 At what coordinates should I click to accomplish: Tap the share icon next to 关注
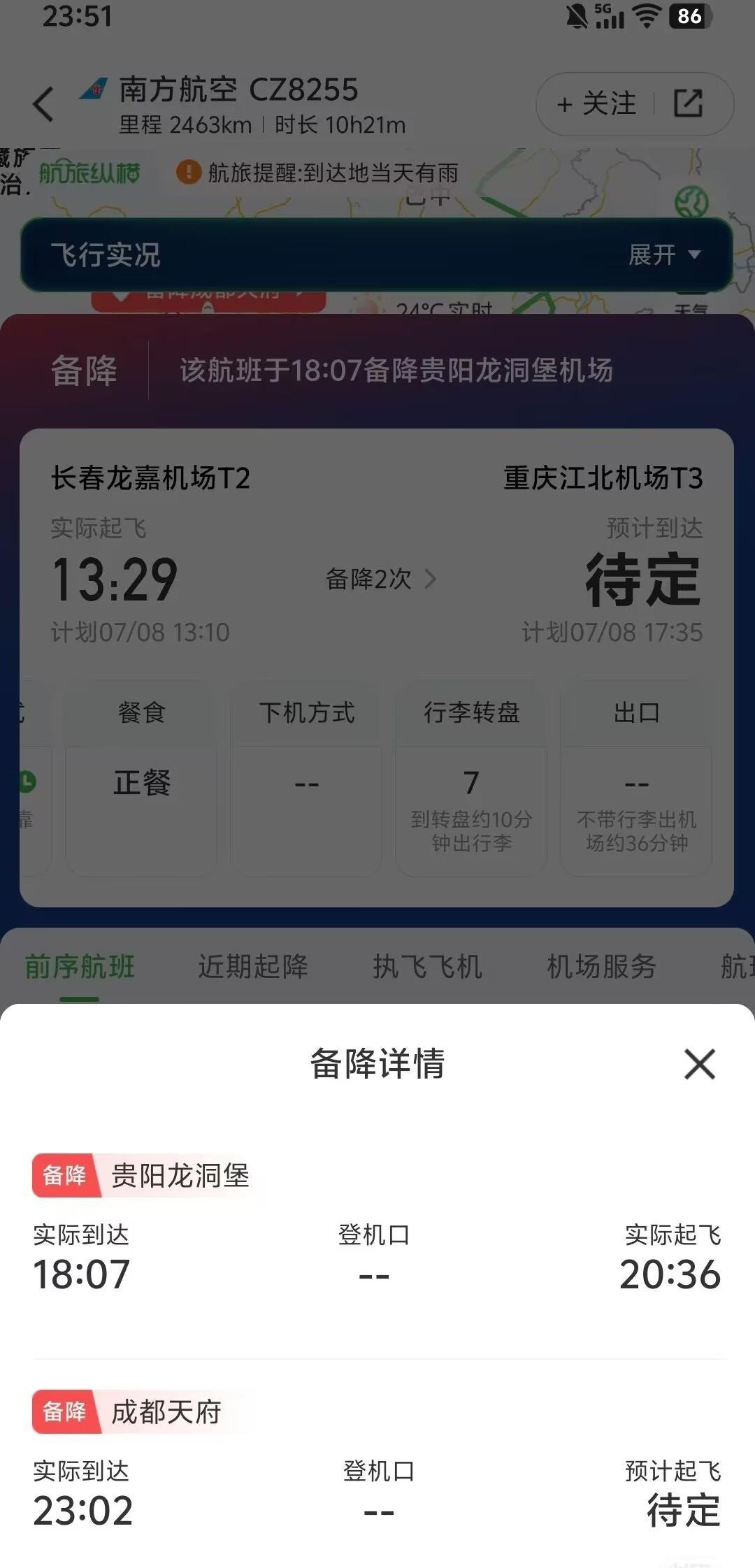pyautogui.click(x=689, y=103)
